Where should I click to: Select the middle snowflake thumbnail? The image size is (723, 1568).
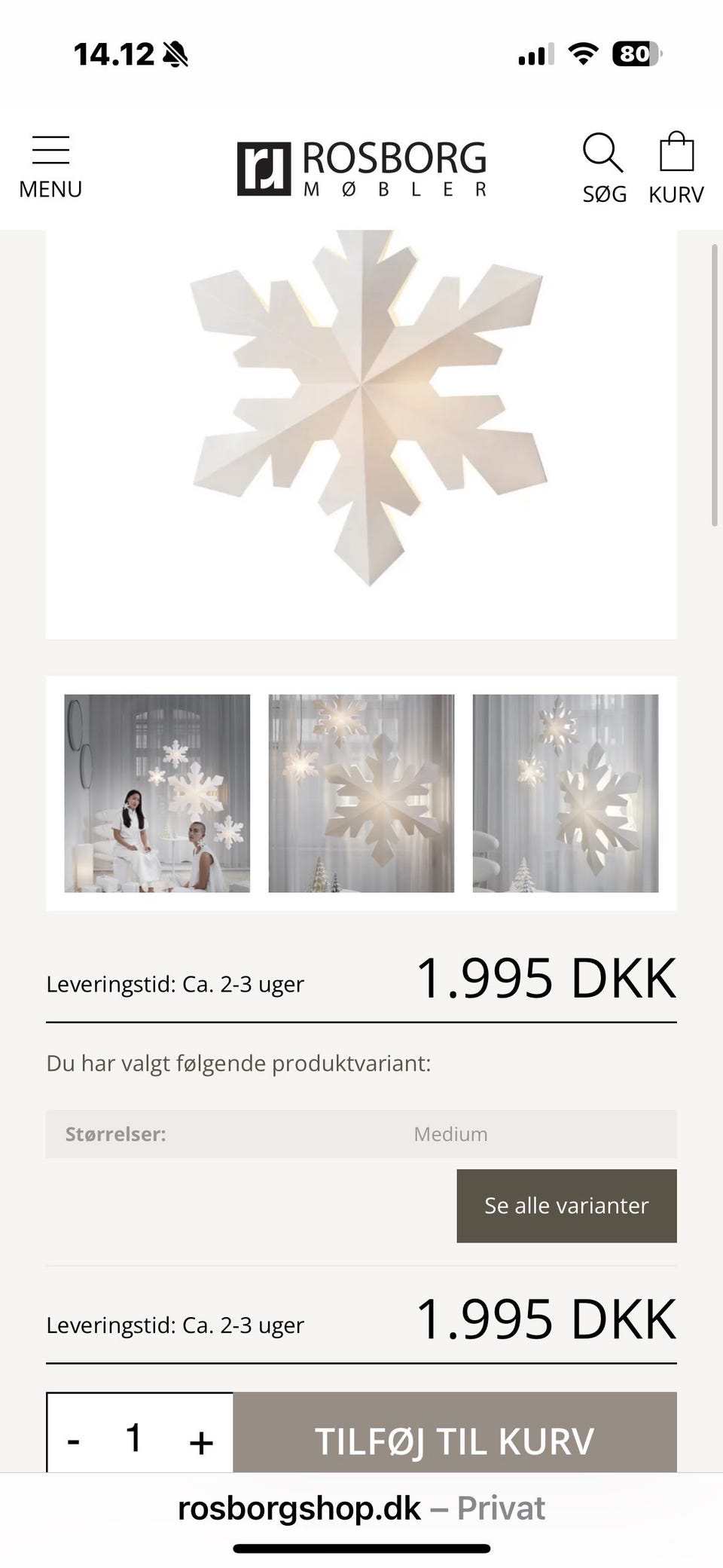coord(361,793)
